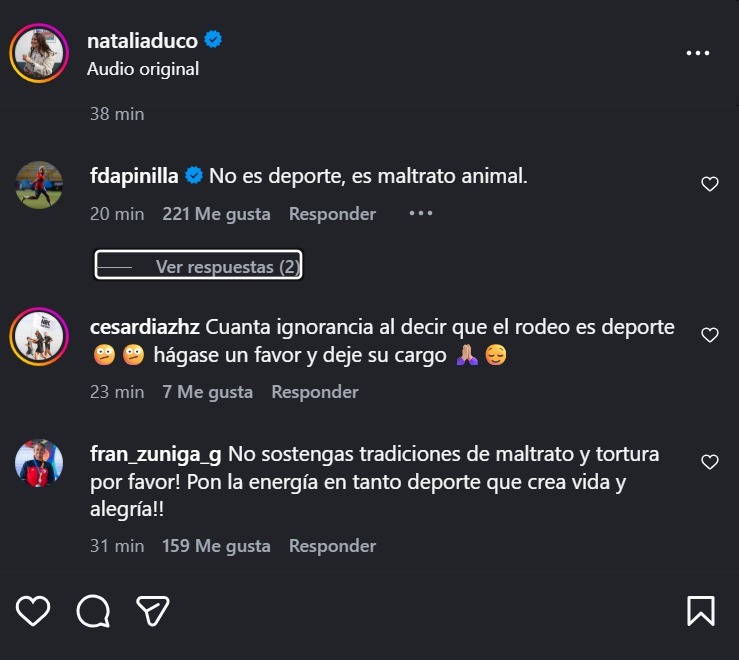Reply to fran_zuniga_g's comment
The height and width of the screenshot is (660, 739).
pyautogui.click(x=332, y=546)
